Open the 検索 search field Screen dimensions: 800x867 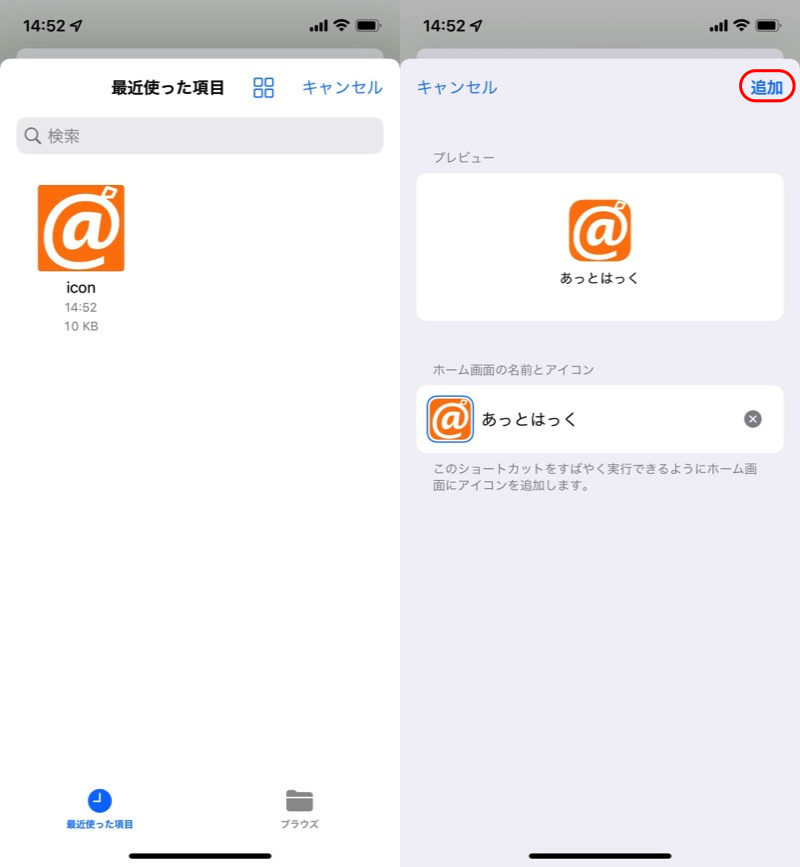200,136
